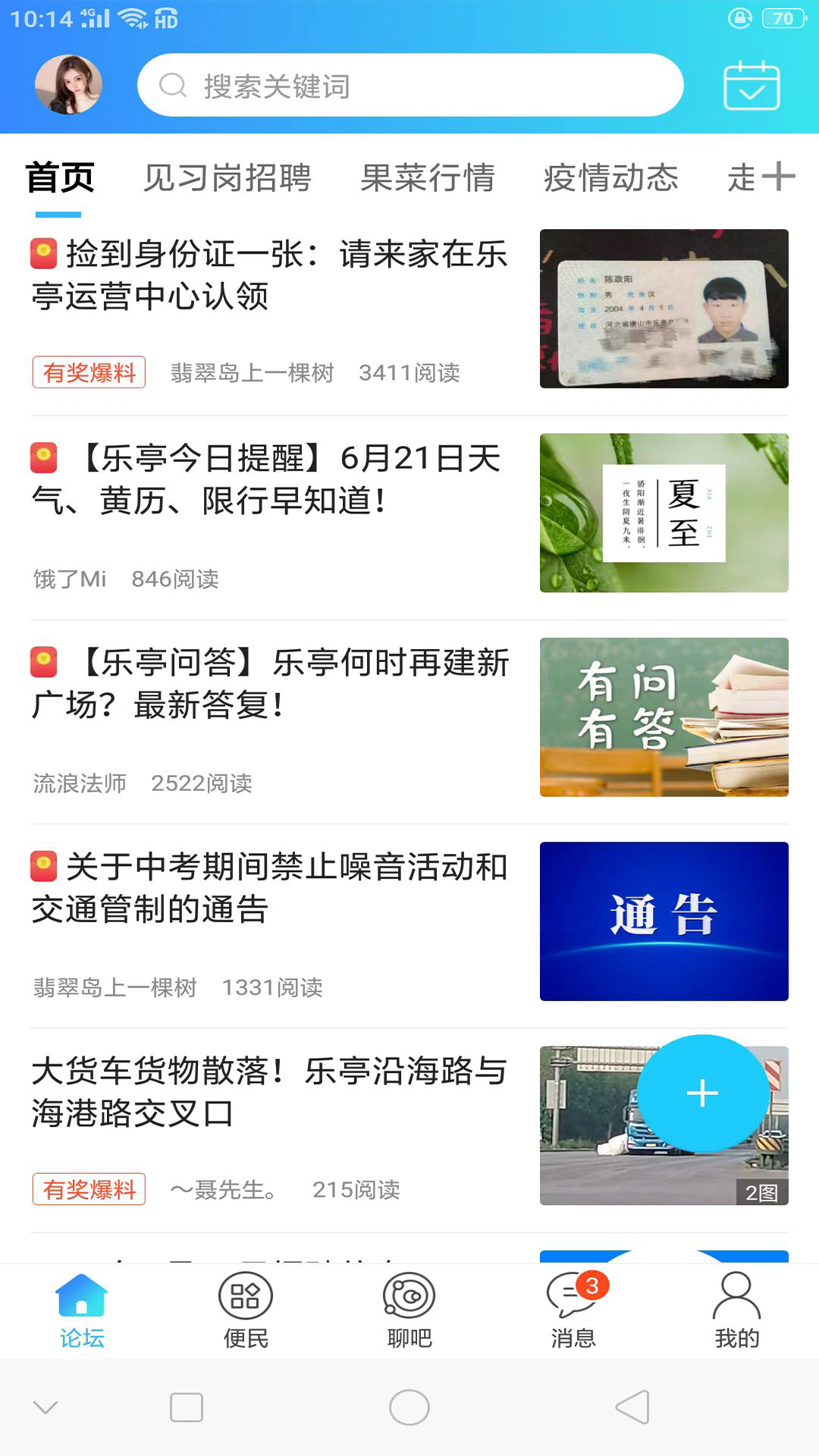View the 中考期间禁止噪音 notice post
The image size is (819, 1456).
click(270, 887)
